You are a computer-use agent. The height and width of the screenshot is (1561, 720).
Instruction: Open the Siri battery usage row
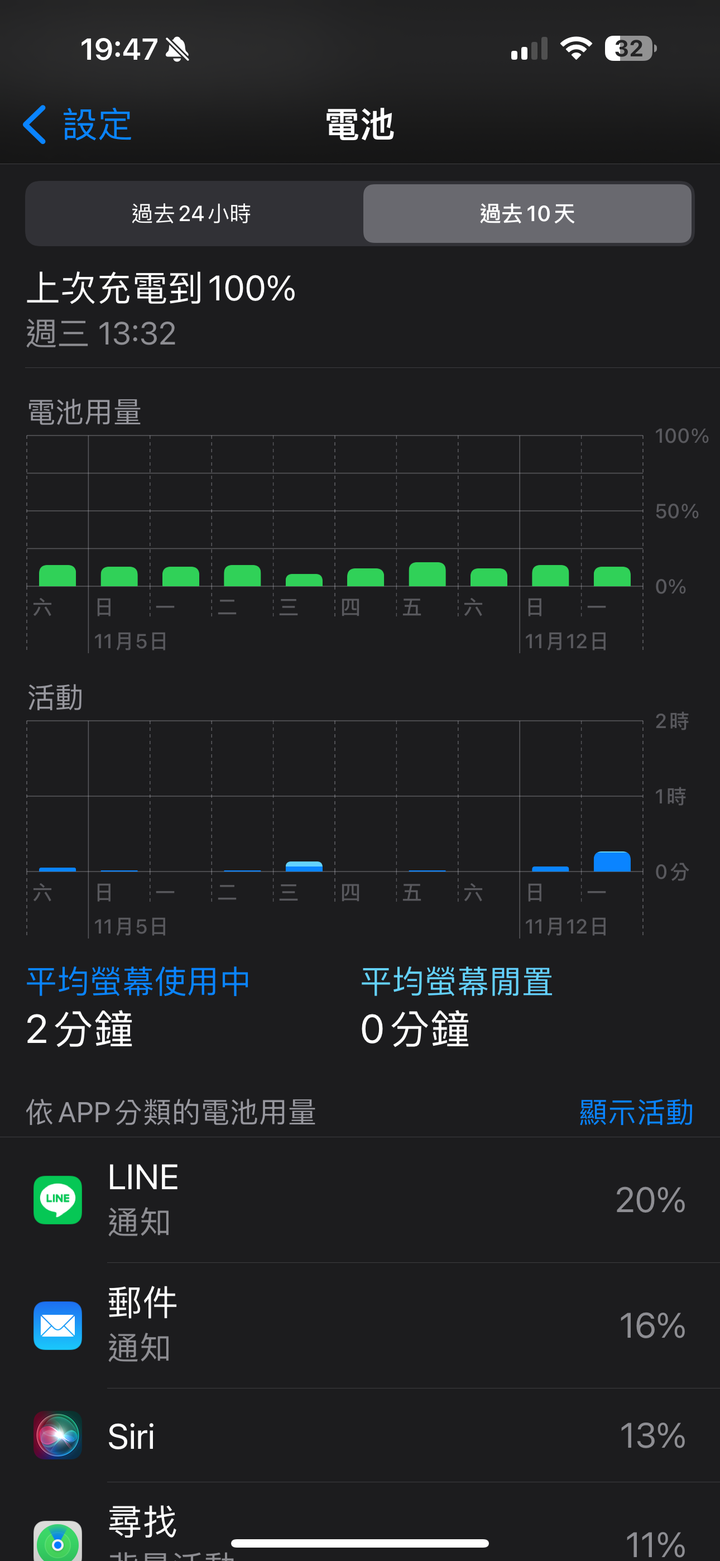click(360, 1436)
